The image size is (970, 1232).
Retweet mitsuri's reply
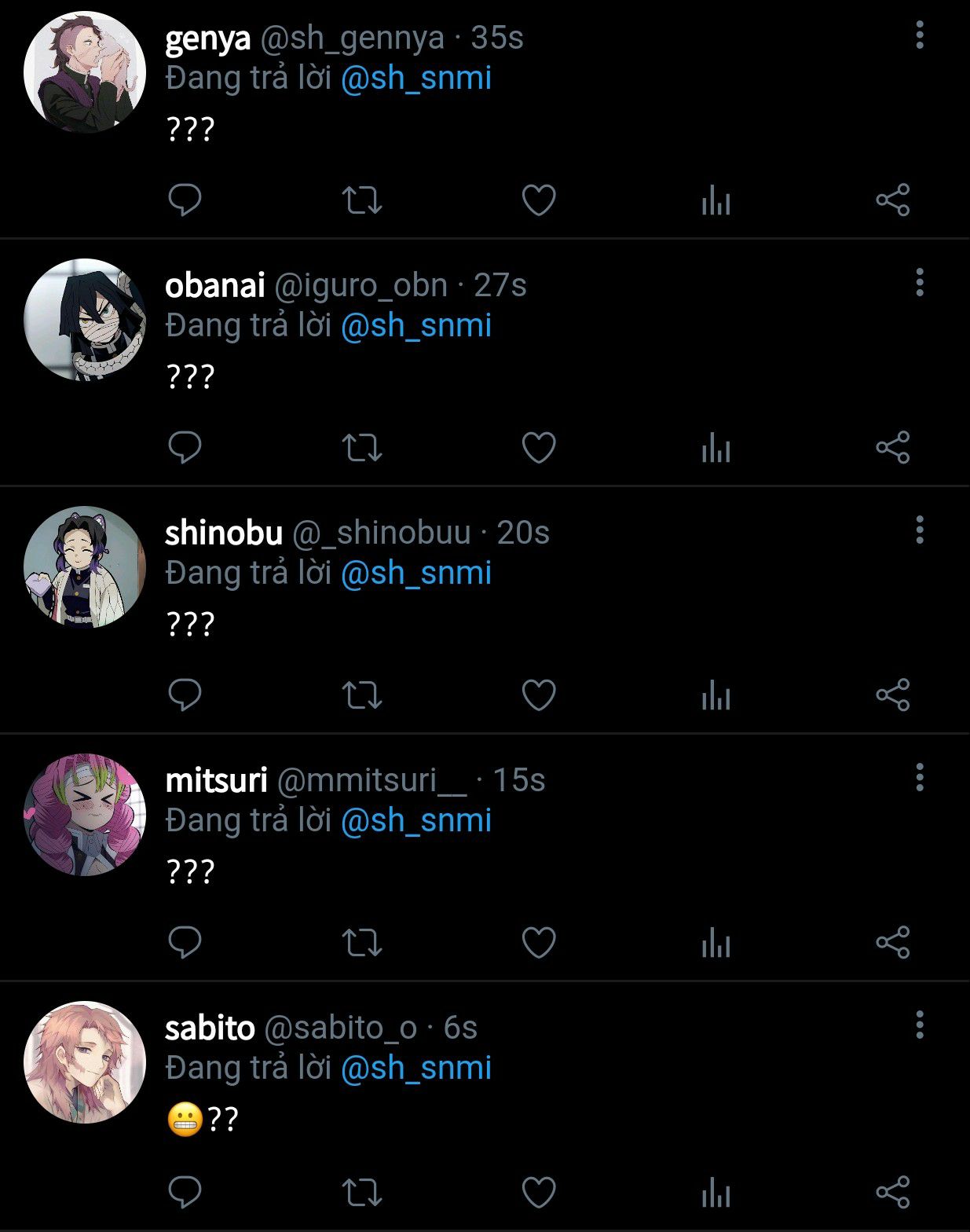pos(362,942)
